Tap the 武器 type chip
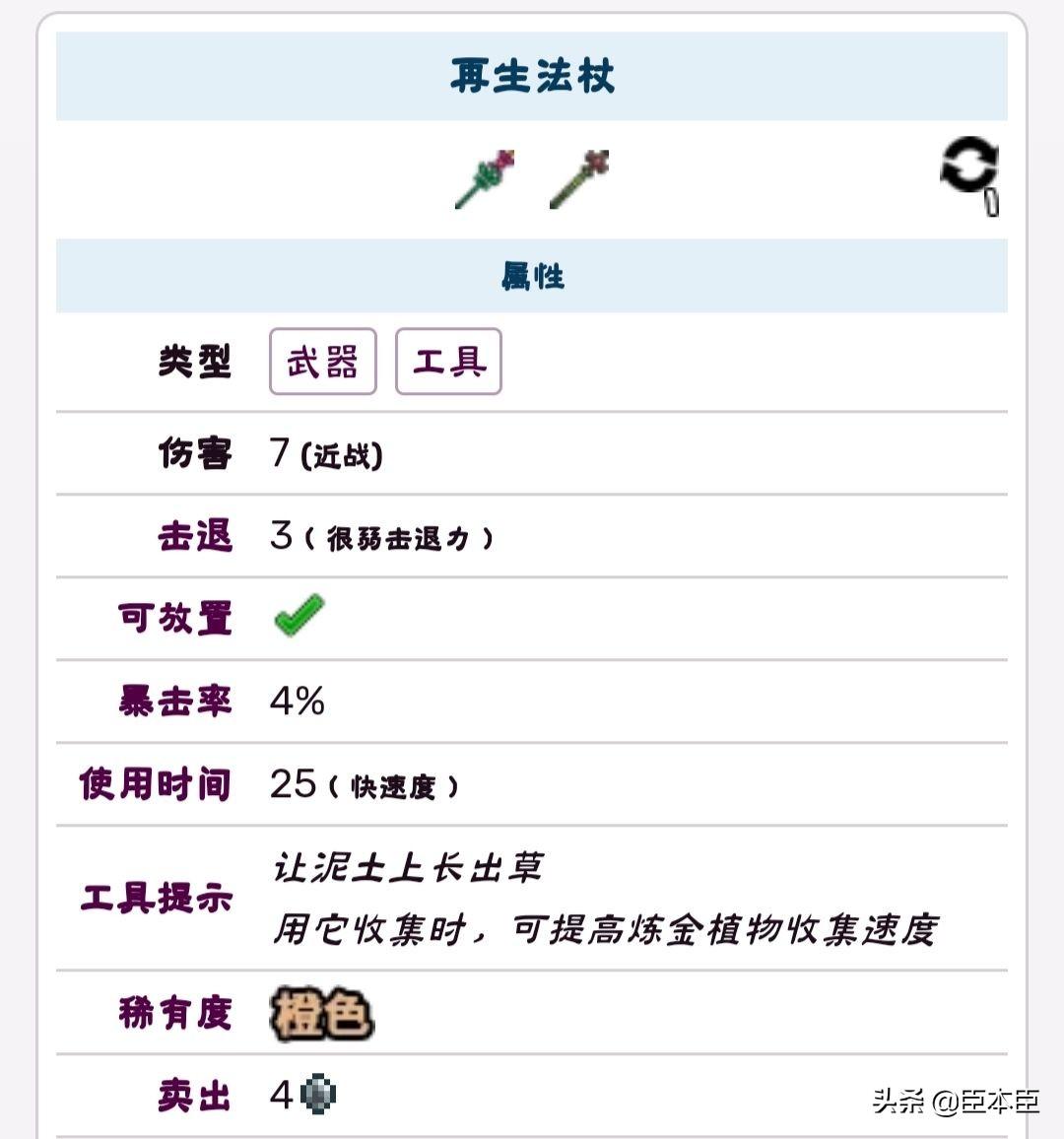The width and height of the screenshot is (1064, 1139). click(322, 362)
